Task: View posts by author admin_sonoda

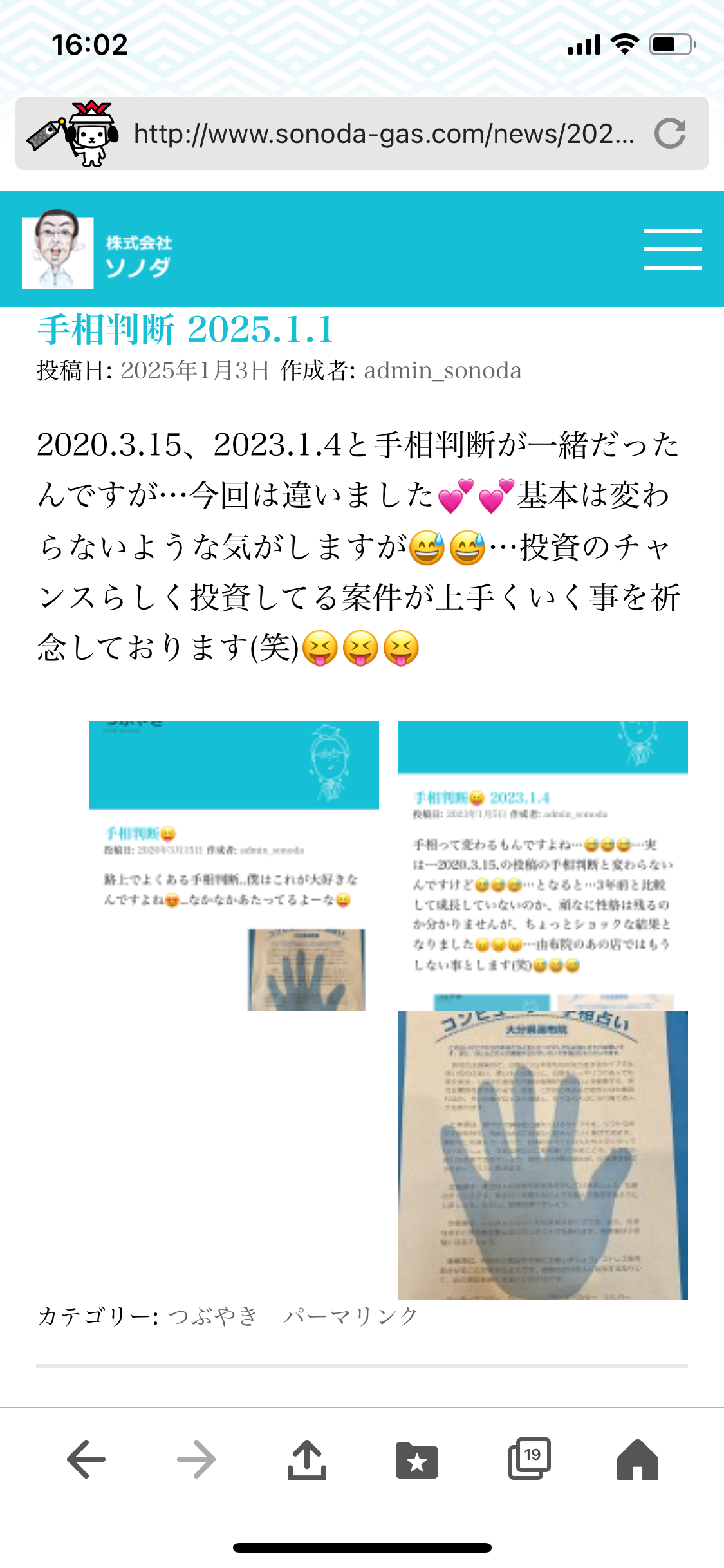Action: pyautogui.click(x=443, y=371)
